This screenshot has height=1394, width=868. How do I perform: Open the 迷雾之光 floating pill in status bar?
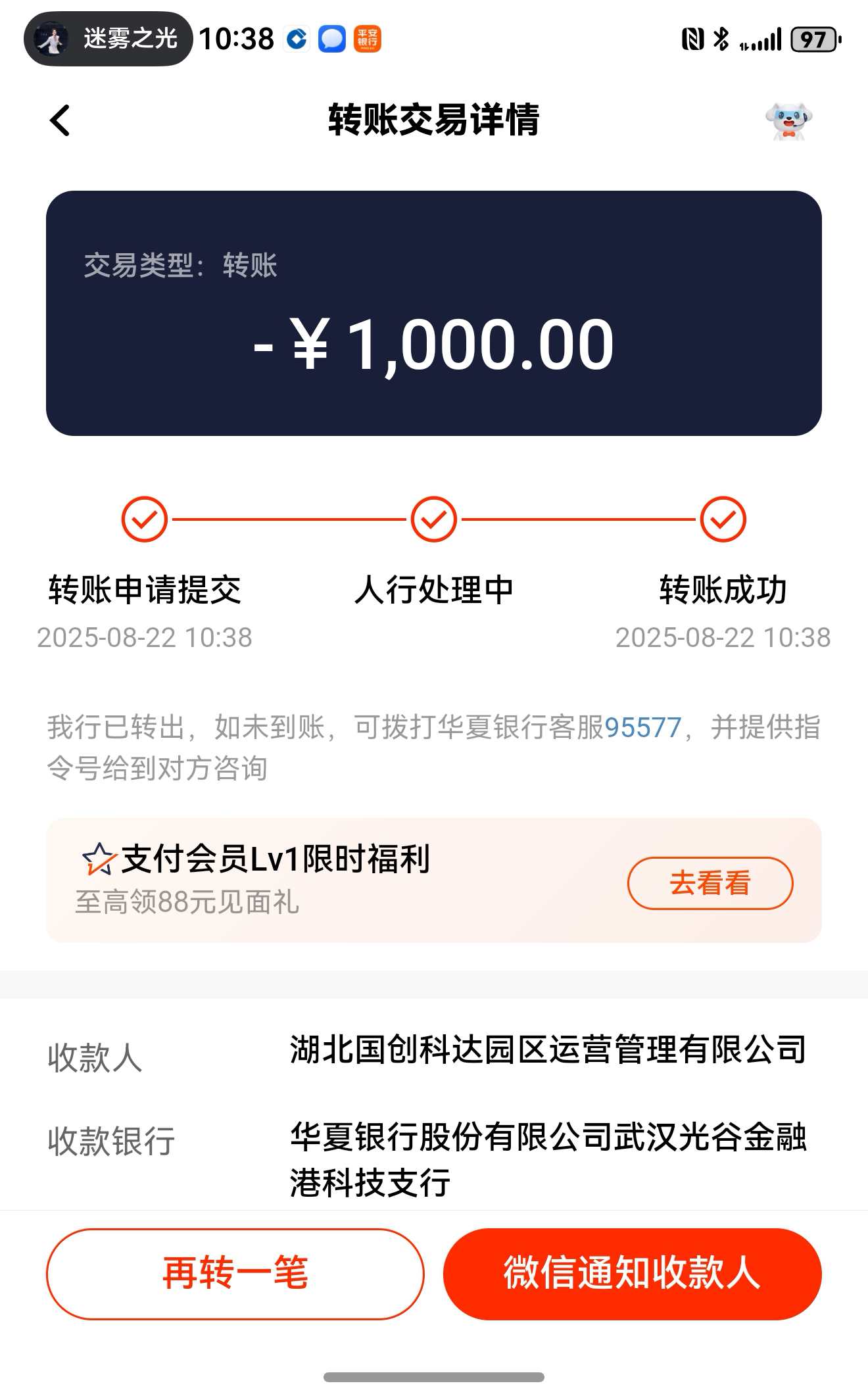click(108, 39)
